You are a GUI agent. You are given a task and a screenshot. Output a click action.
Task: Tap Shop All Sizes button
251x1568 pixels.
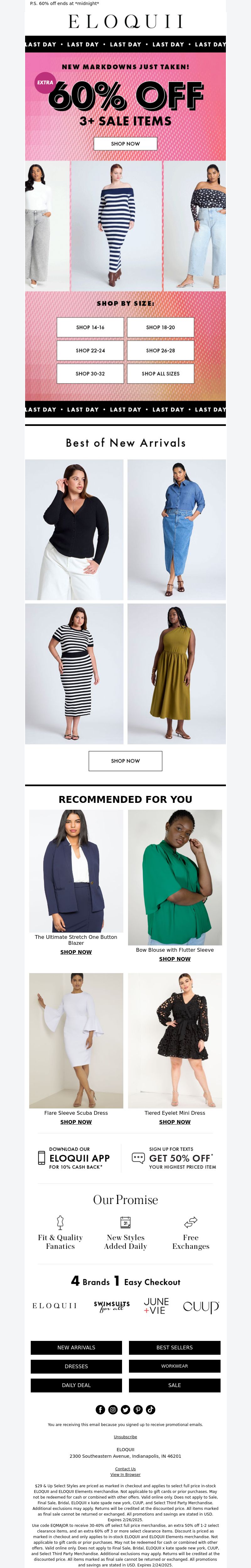[160, 374]
